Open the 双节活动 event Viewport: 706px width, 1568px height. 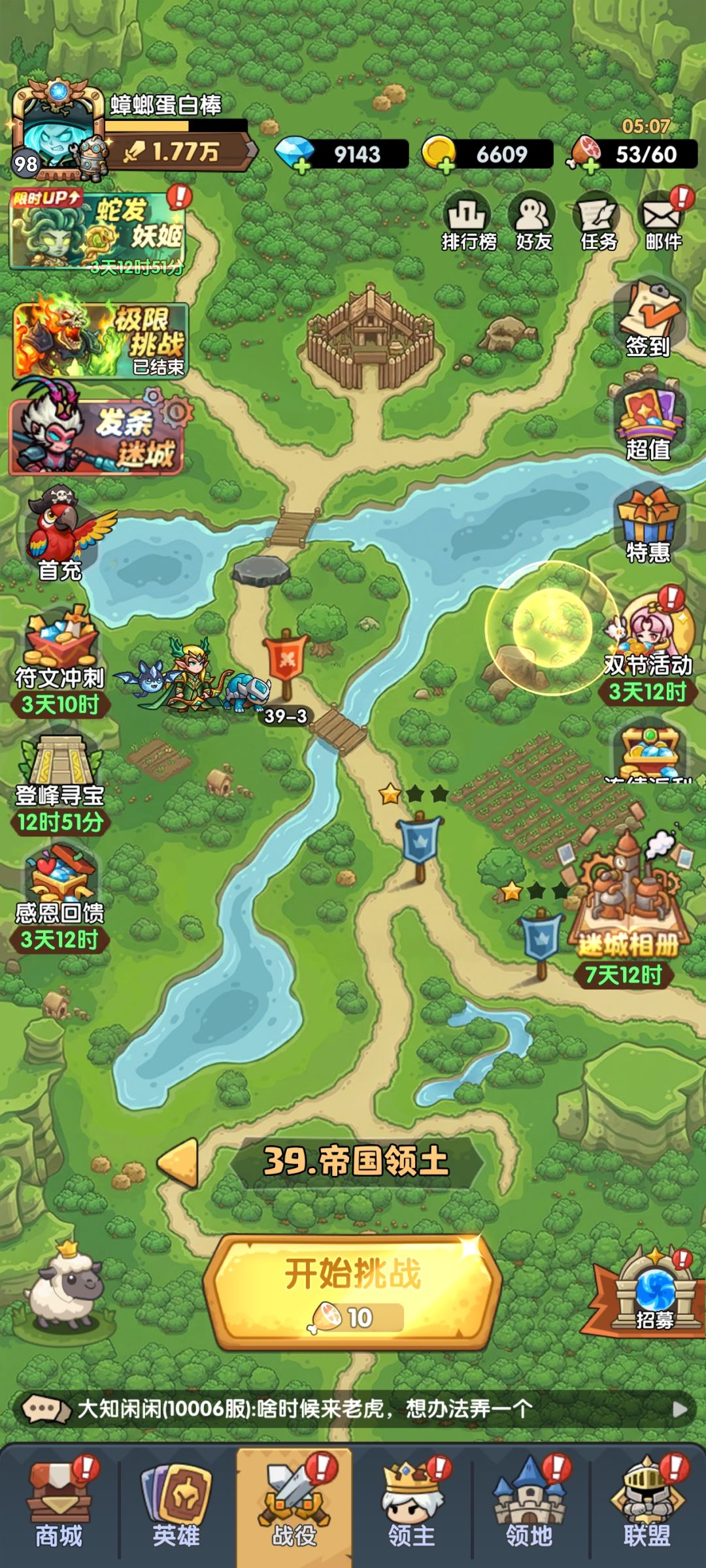pyautogui.click(x=647, y=647)
